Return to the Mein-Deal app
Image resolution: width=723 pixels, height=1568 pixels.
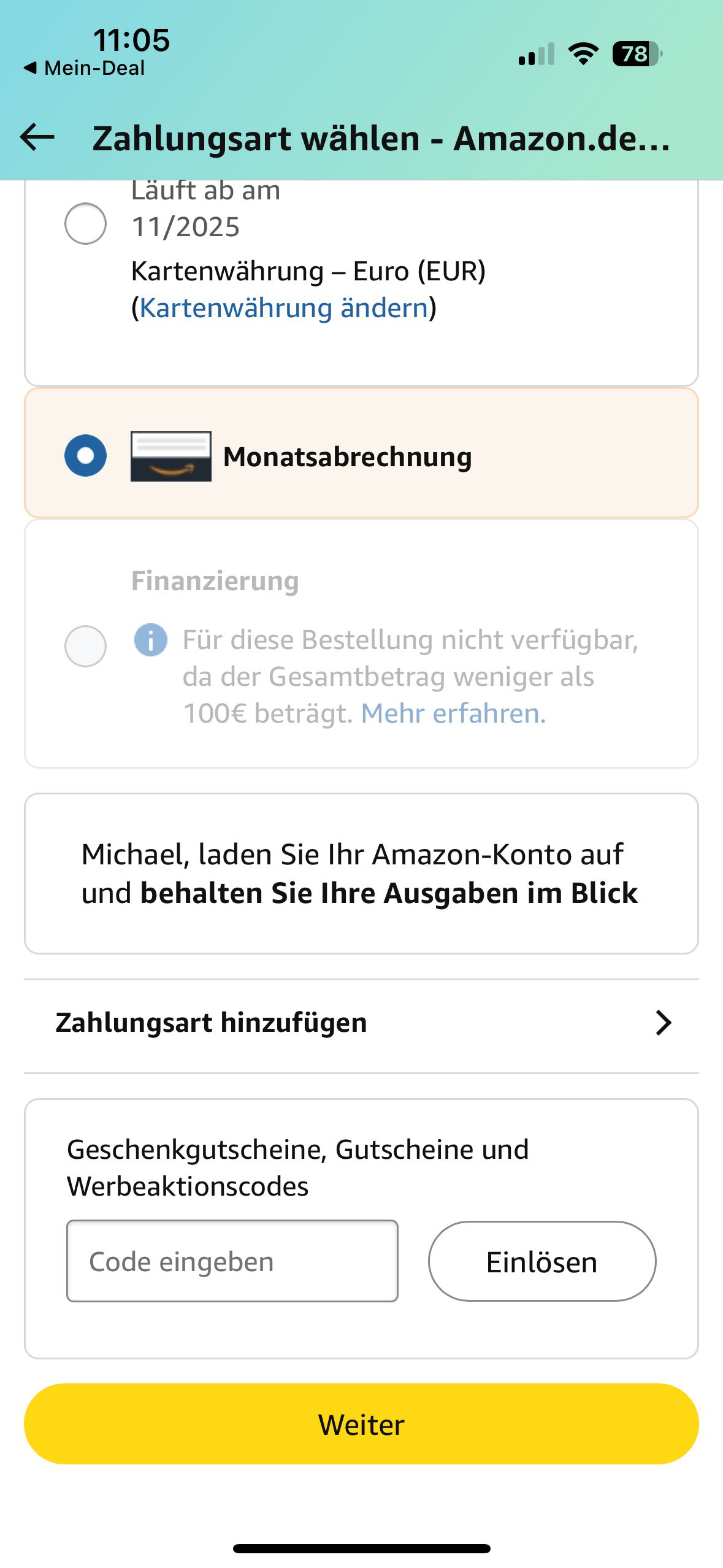[85, 68]
